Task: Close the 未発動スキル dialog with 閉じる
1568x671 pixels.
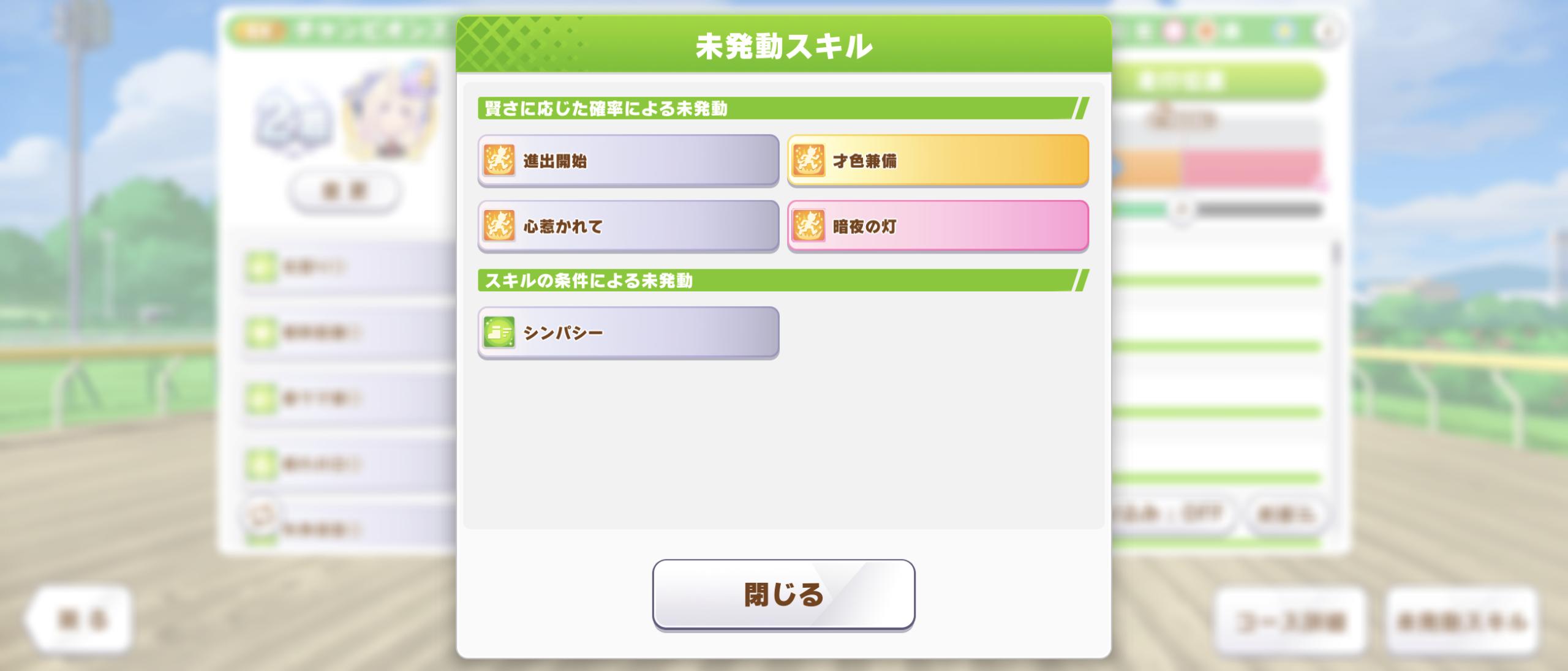Action: point(783,594)
